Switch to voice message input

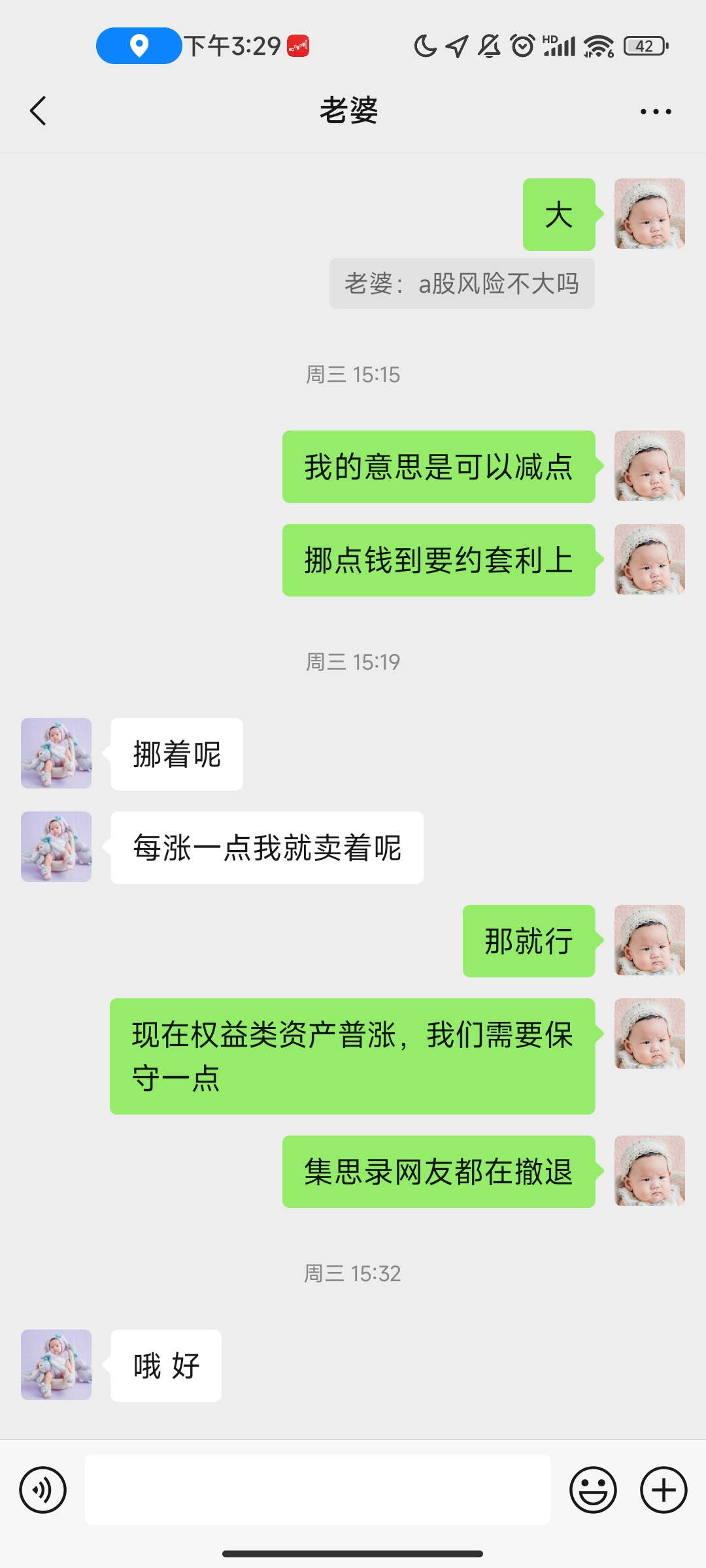[43, 1490]
